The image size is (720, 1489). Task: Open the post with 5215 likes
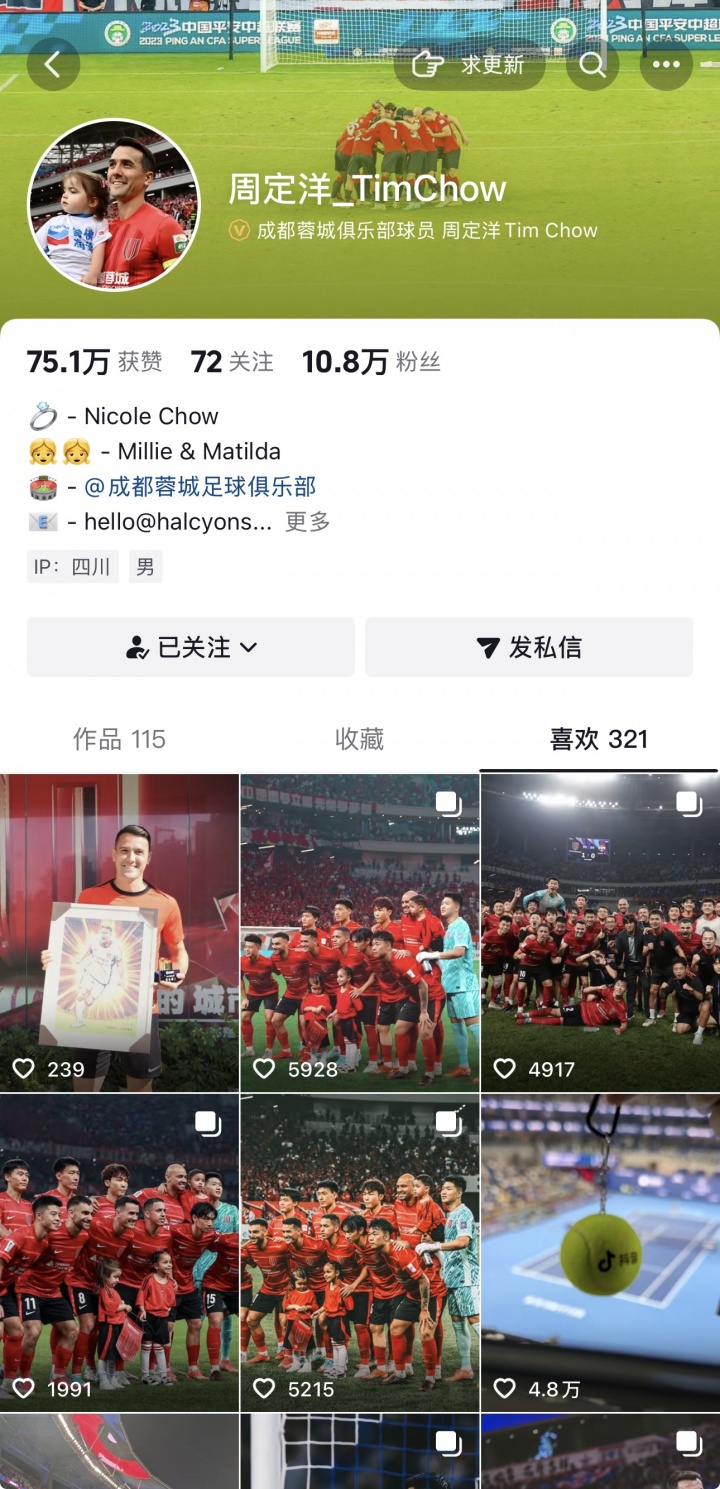coord(360,1252)
